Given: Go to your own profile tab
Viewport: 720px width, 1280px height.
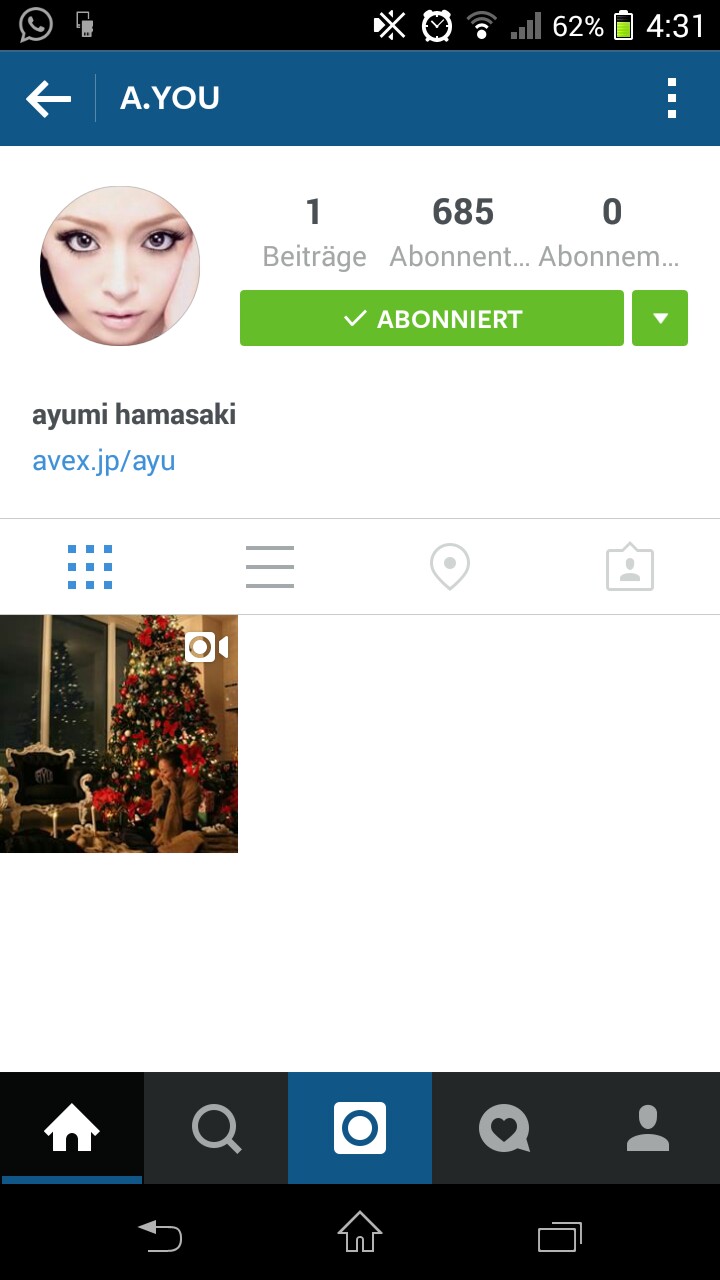Looking at the screenshot, I should (x=648, y=1129).
